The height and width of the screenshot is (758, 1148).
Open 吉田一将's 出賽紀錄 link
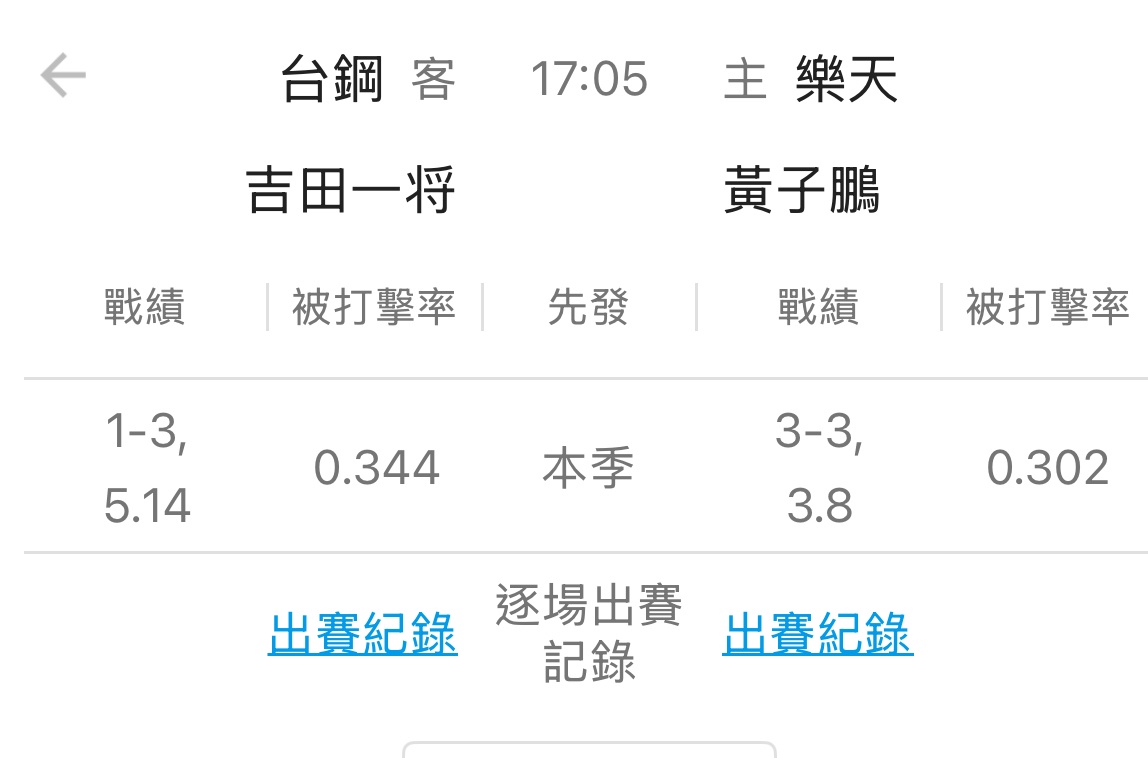tap(362, 634)
